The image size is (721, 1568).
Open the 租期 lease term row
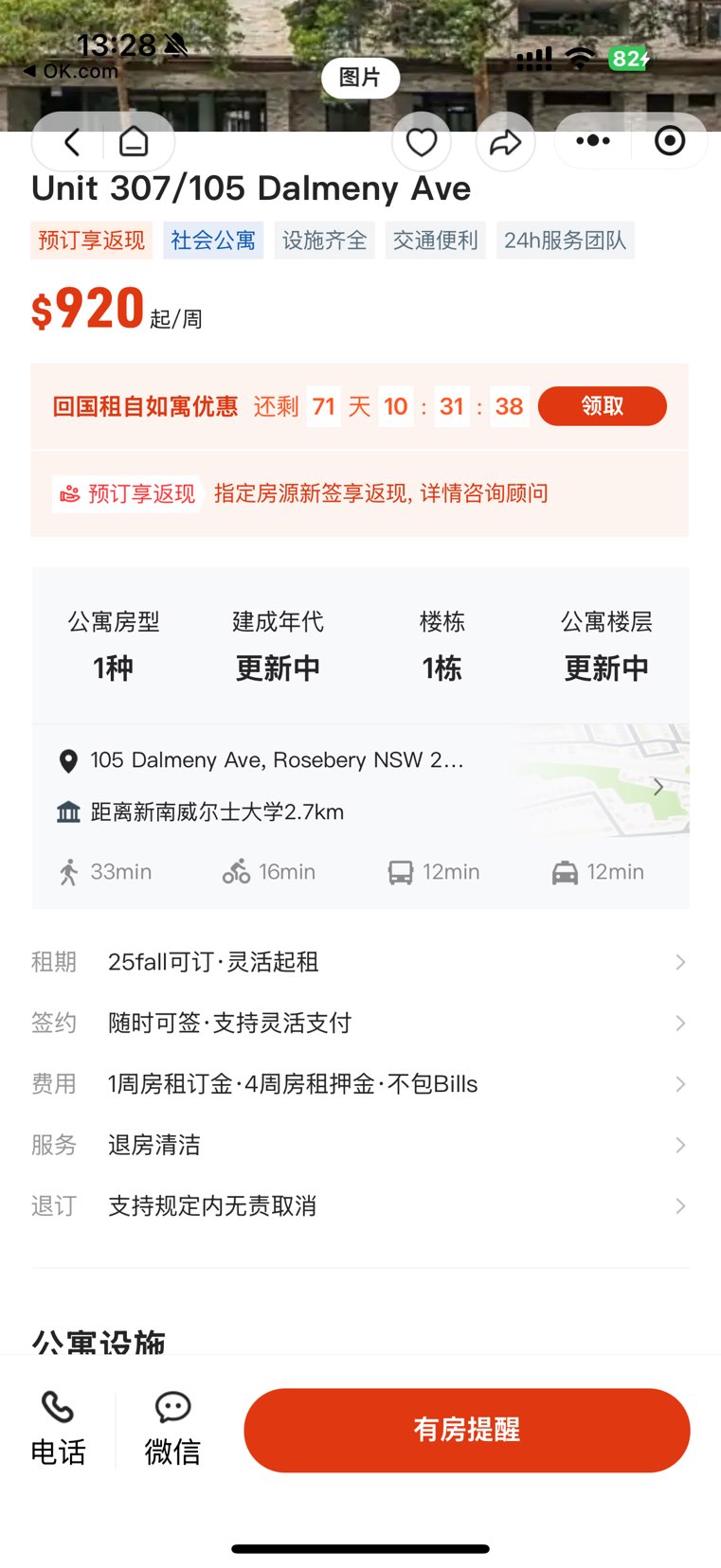360,962
